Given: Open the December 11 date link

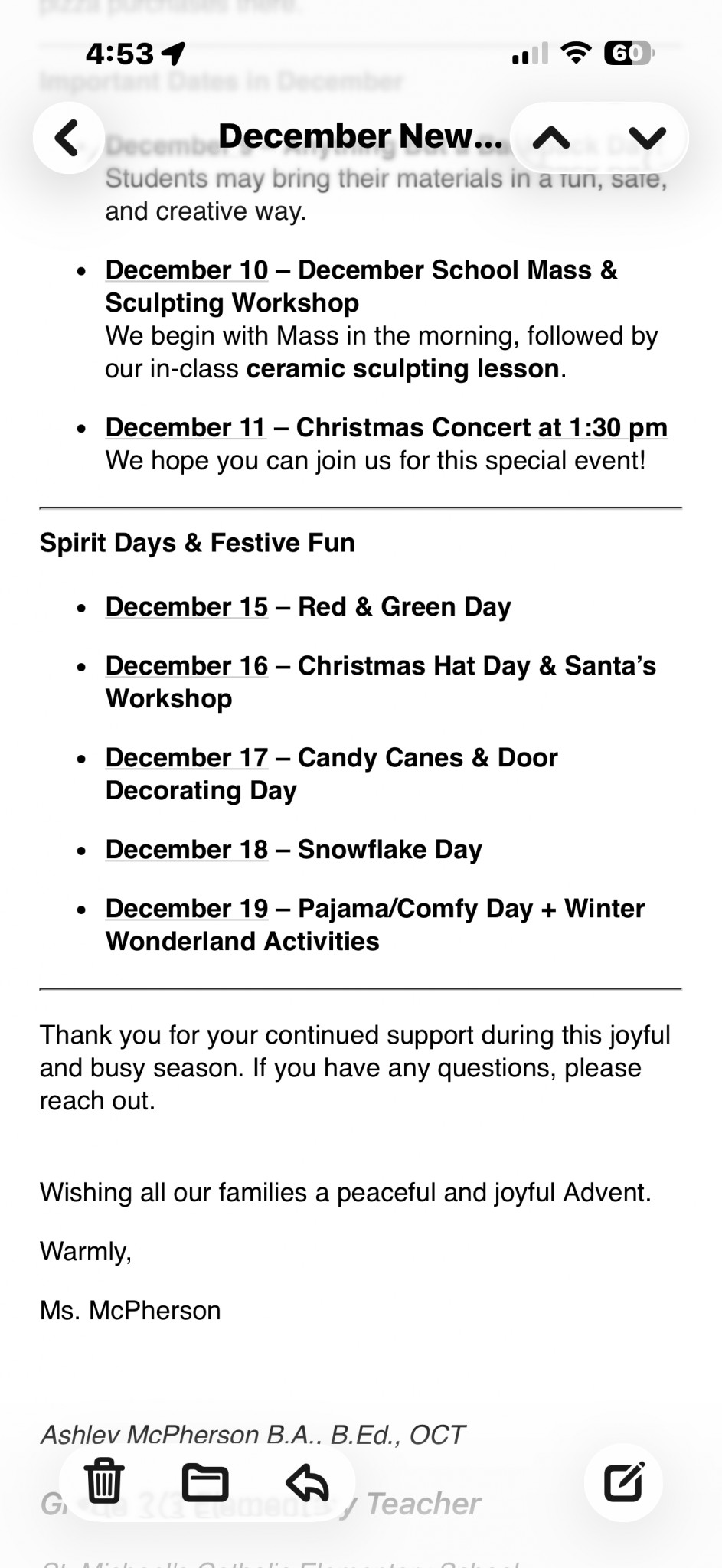Looking at the screenshot, I should tap(185, 427).
